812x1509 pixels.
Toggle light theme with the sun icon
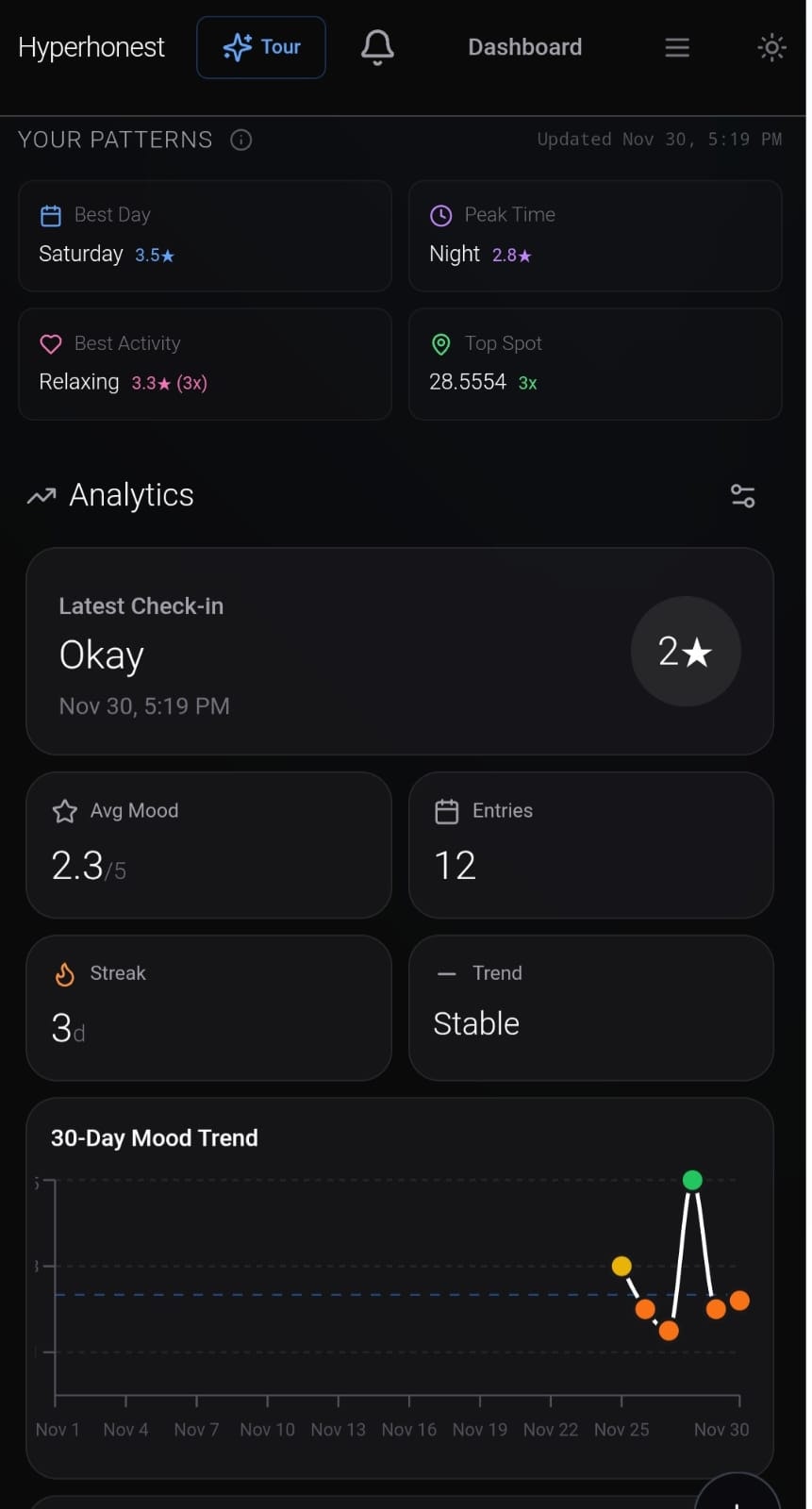771,46
